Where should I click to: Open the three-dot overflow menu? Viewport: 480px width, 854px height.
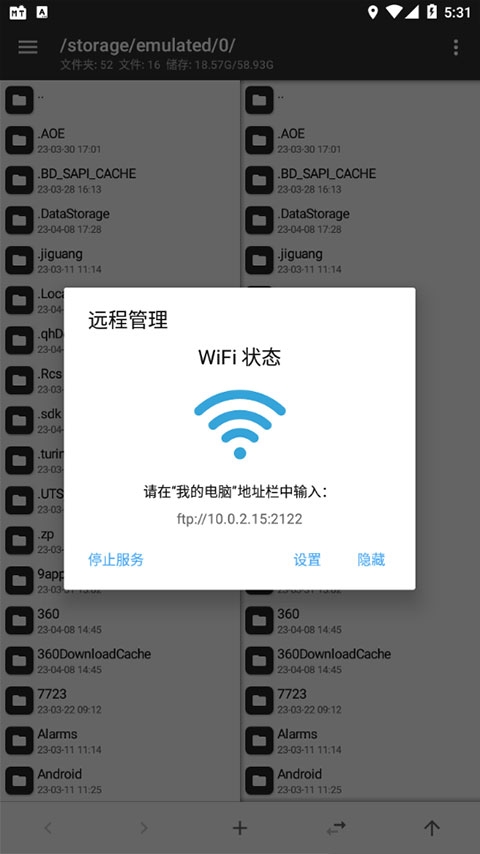455,47
